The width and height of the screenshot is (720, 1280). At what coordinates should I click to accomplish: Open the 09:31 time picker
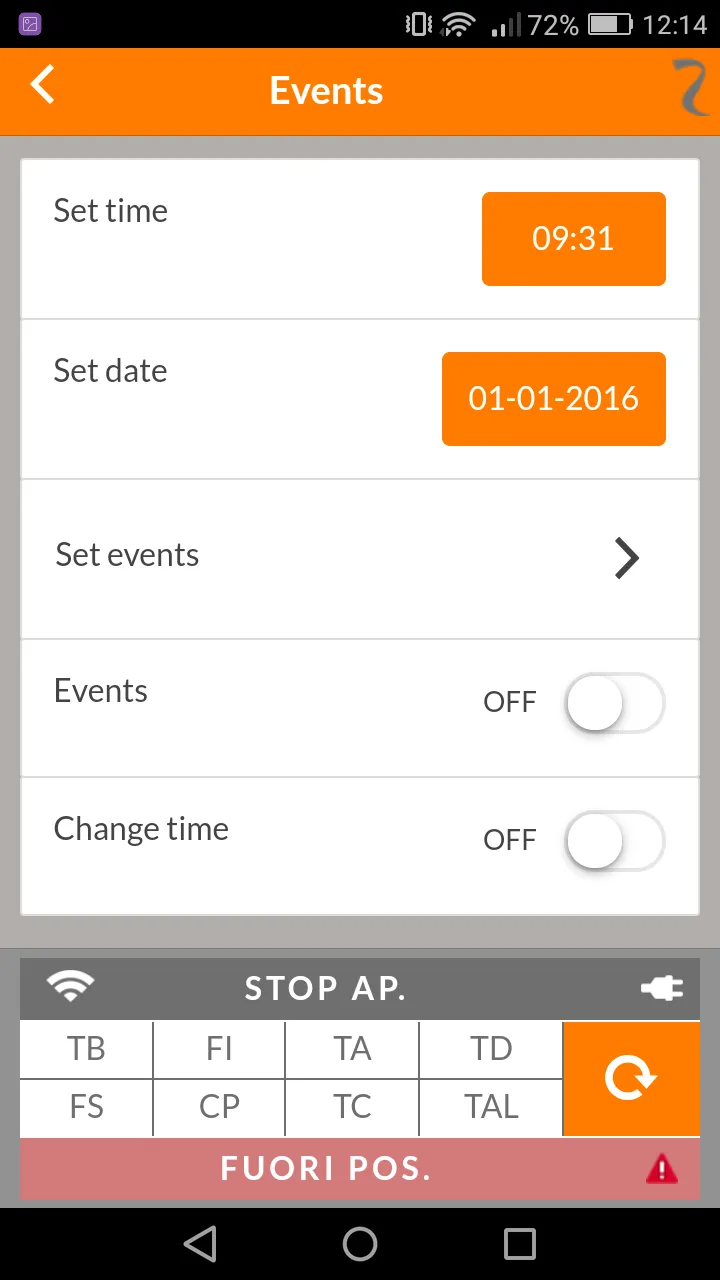pos(573,238)
